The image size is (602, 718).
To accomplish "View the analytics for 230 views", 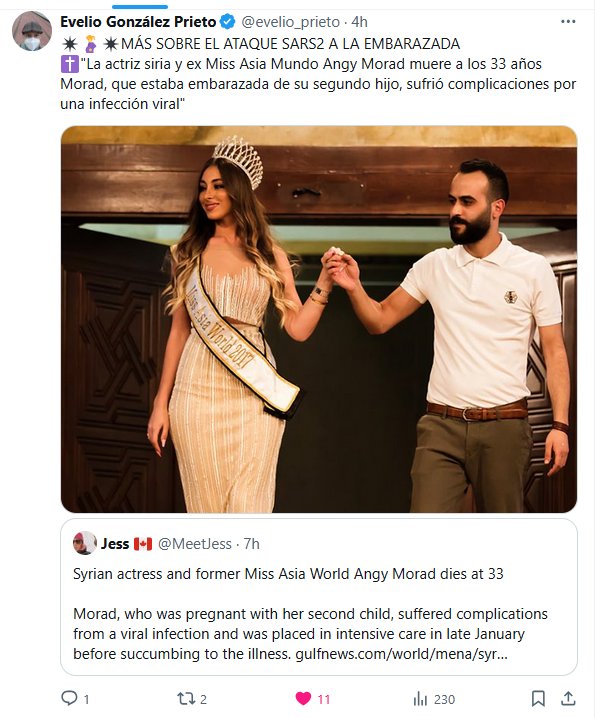I will pyautogui.click(x=421, y=699).
